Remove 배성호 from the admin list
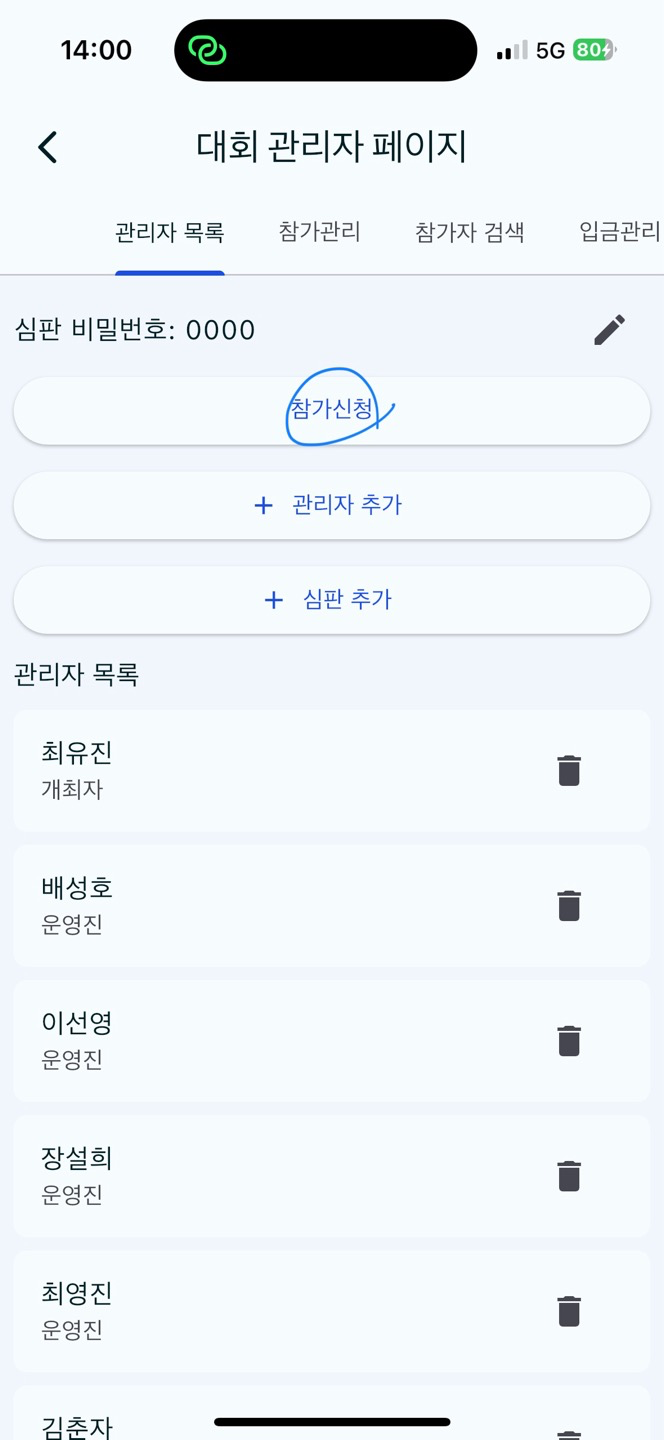This screenshot has width=664, height=1440. tap(569, 906)
